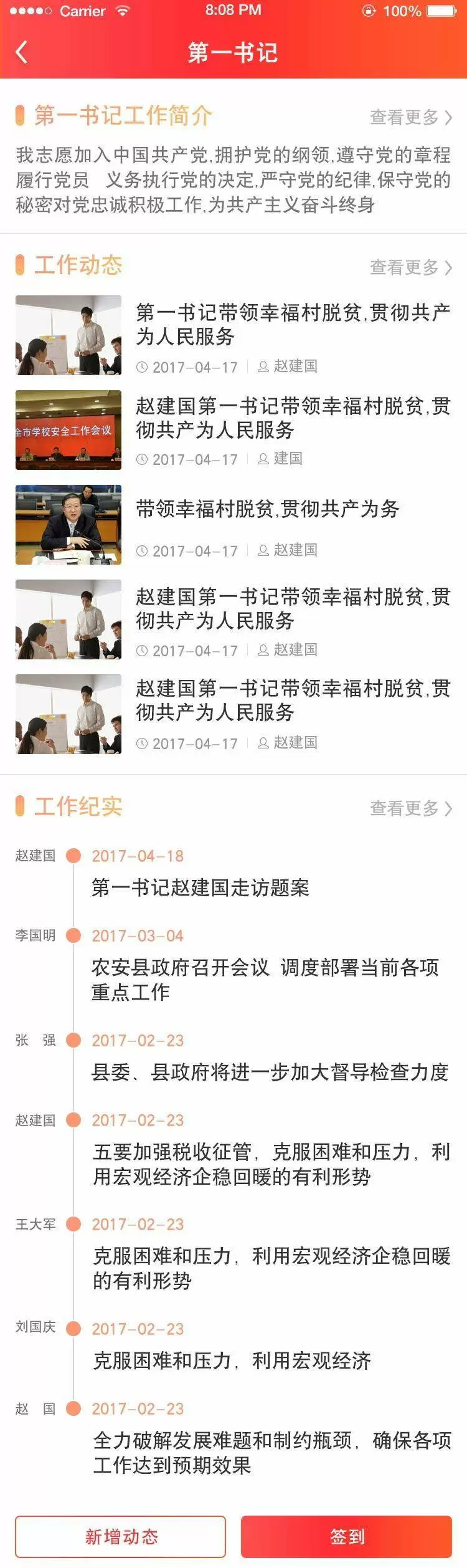This screenshot has width=467, height=1568.
Task: Open the news item authored by 建国
Action: (x=293, y=418)
